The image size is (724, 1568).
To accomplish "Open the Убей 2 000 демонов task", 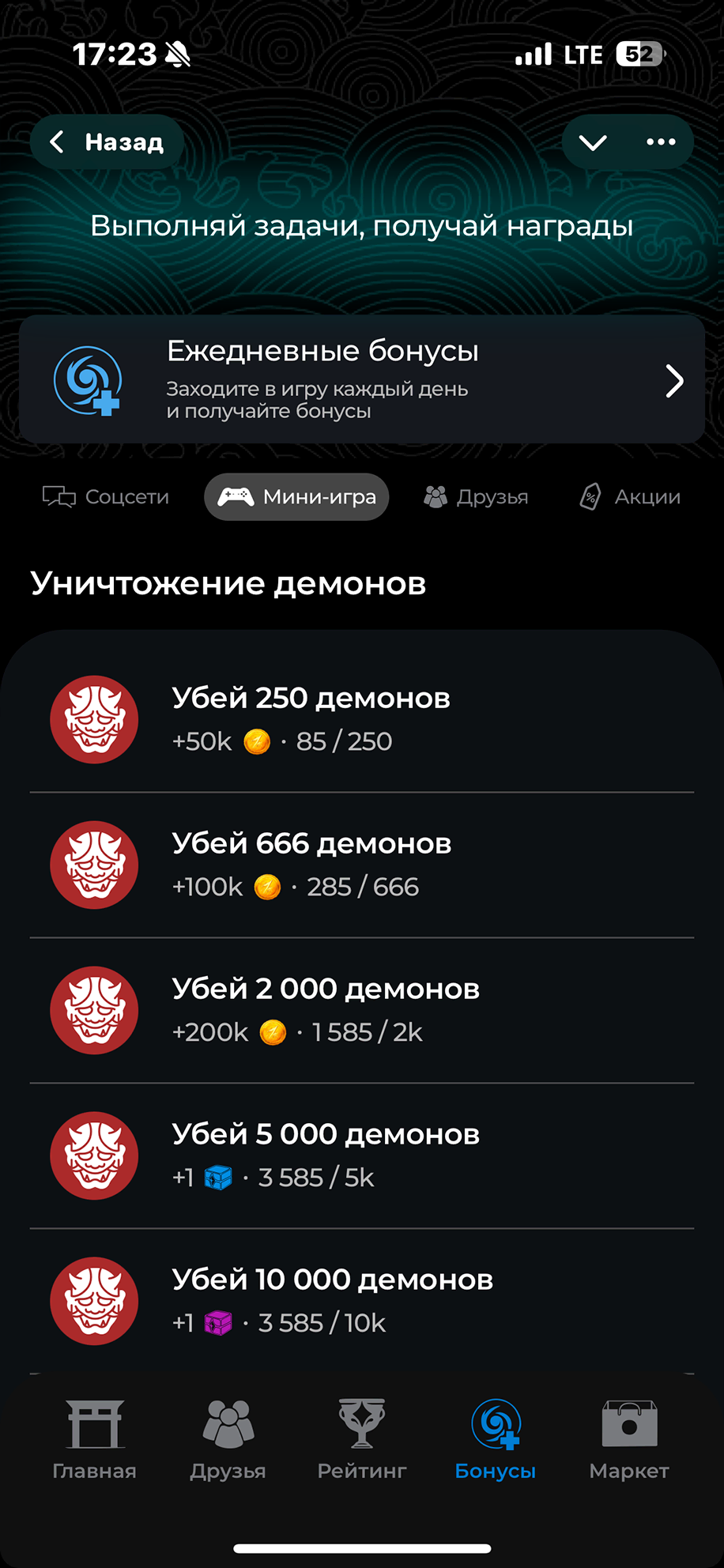I will 362,1010.
